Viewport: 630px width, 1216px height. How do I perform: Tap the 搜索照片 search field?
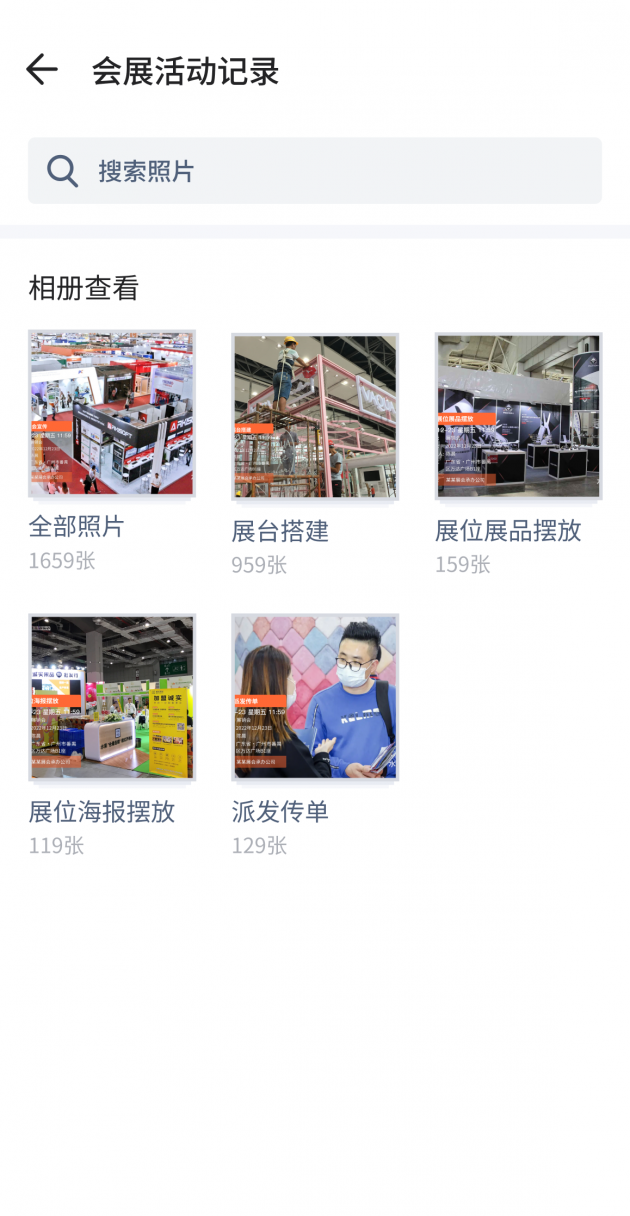pyautogui.click(x=315, y=171)
